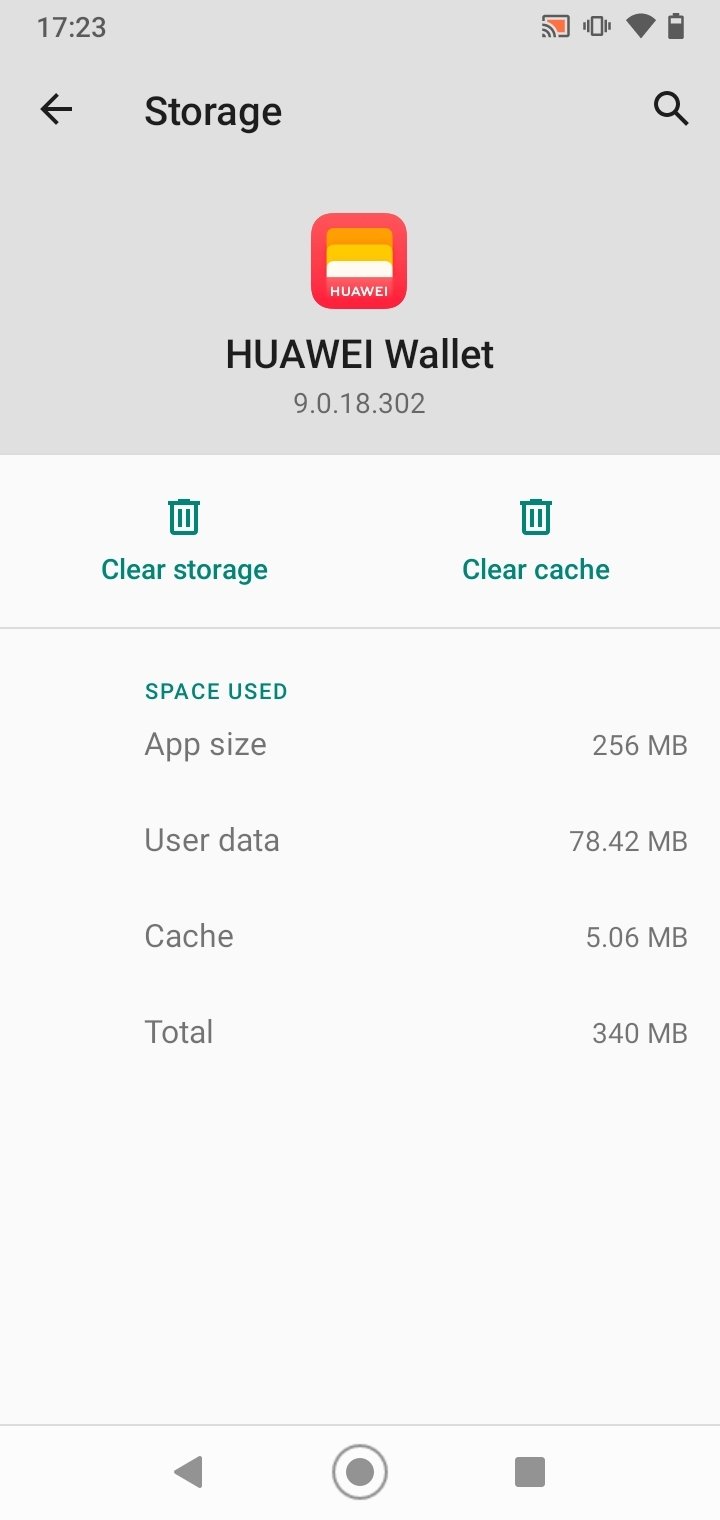Tap the system back triangle button
Screen dimensions: 720x1520
(x=188, y=1471)
